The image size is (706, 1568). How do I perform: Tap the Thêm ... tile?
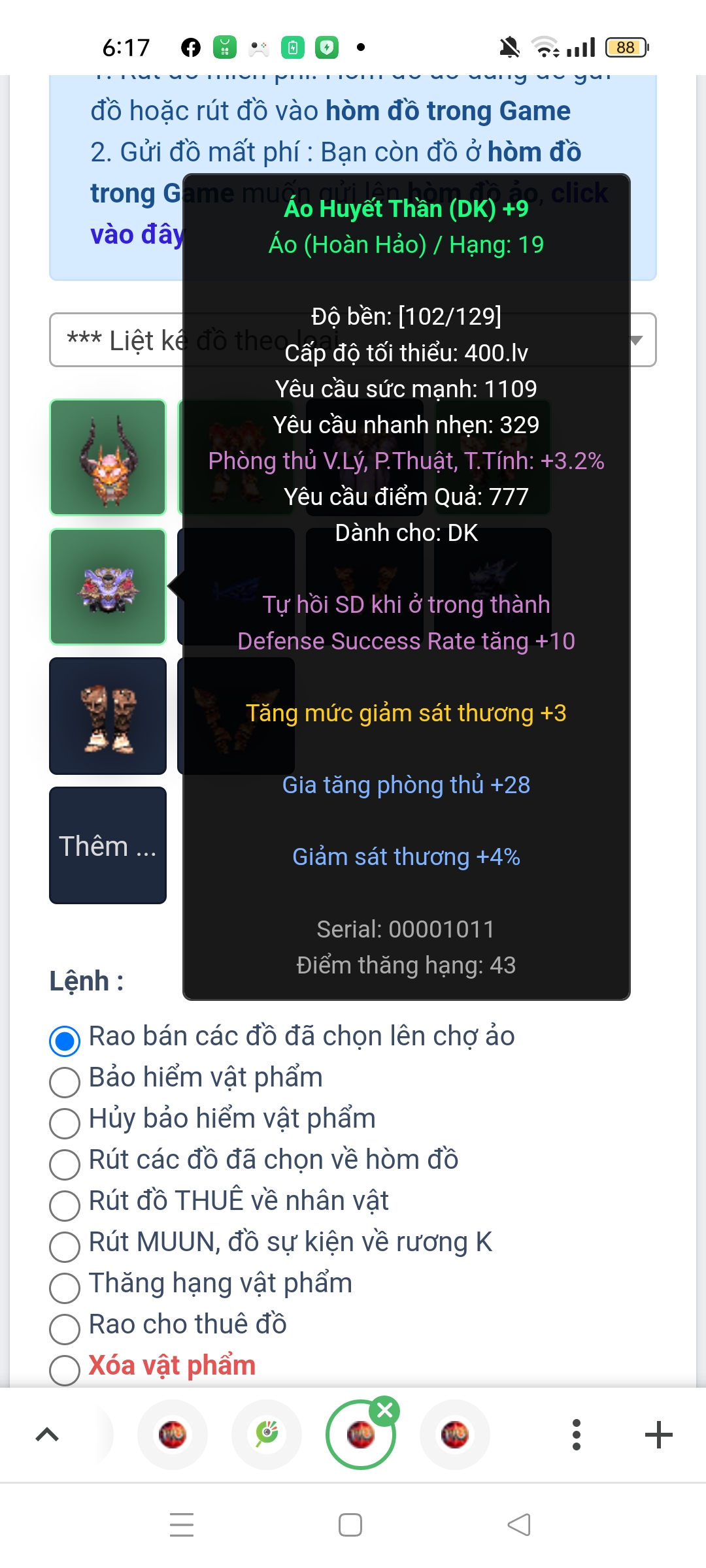pos(108,845)
